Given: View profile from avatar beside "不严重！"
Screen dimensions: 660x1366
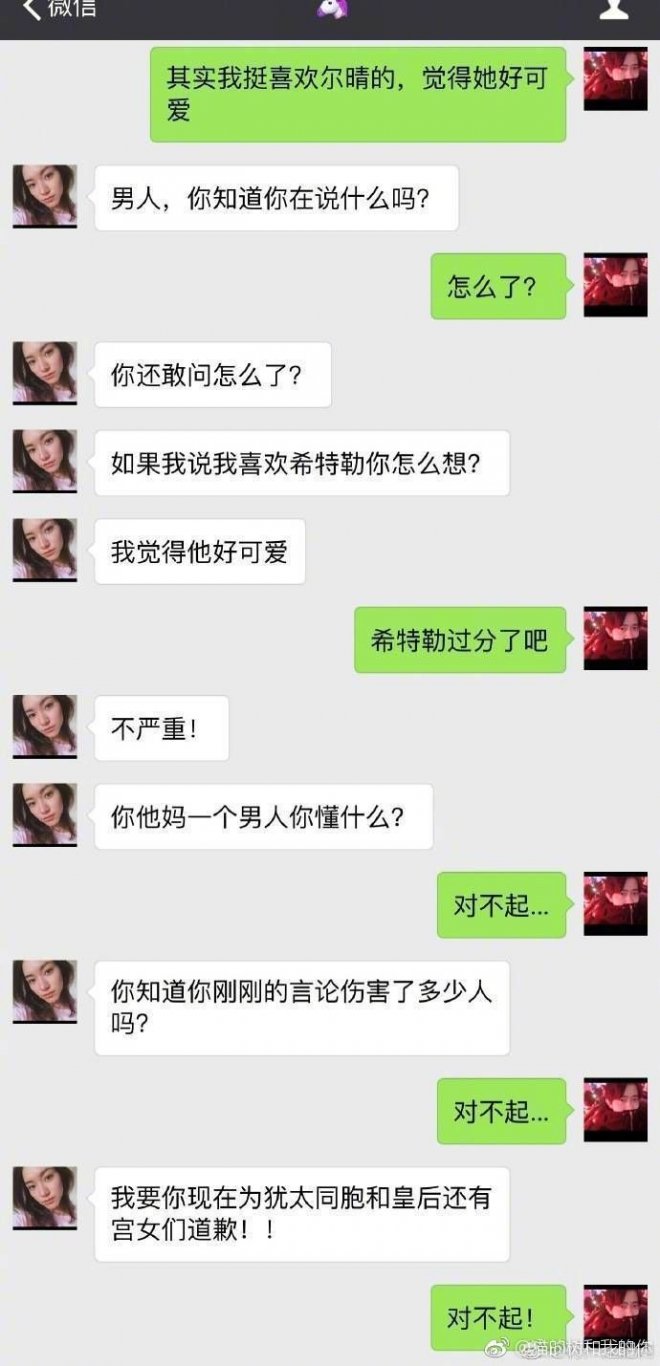Looking at the screenshot, I should coord(44,727).
